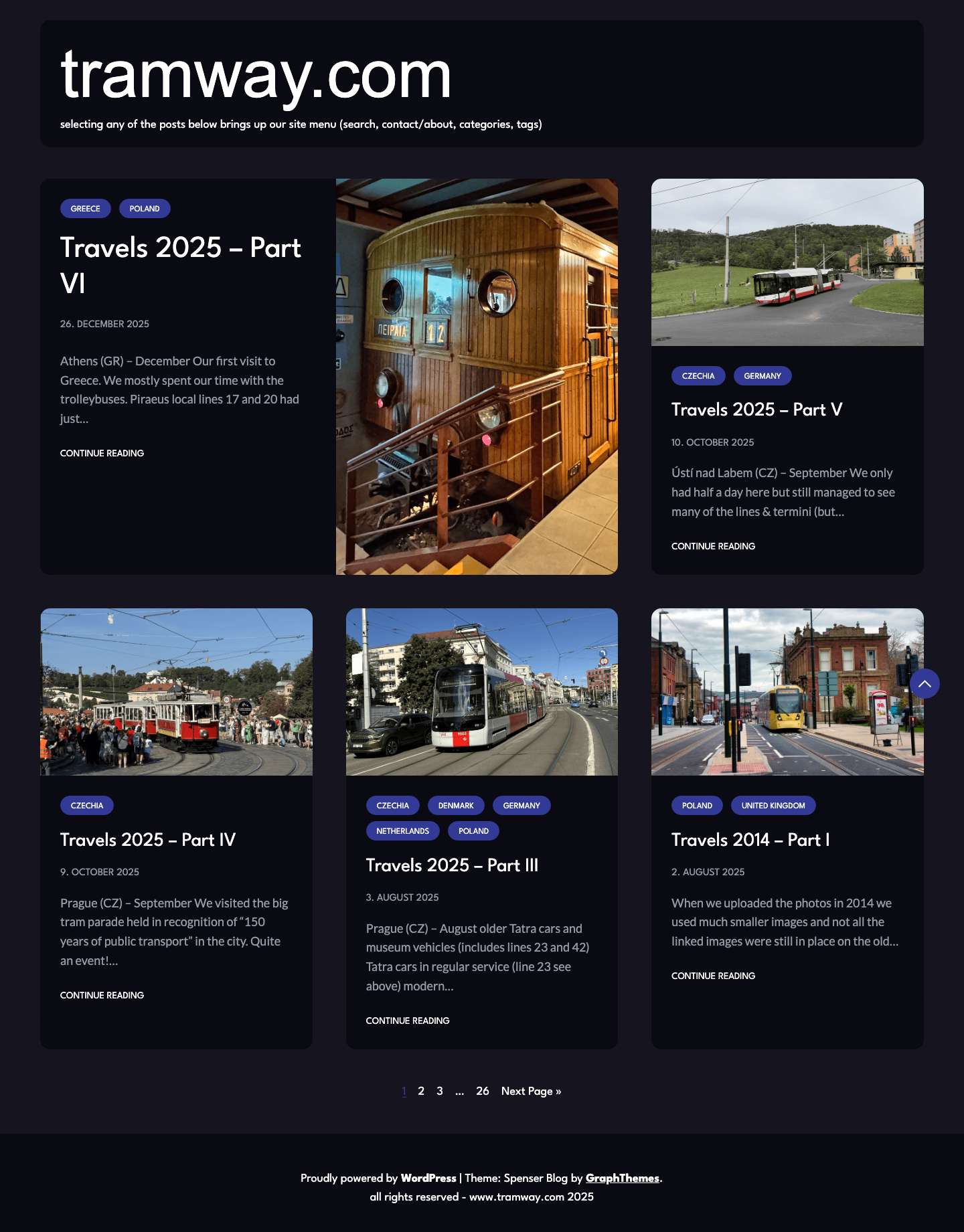The image size is (964, 1232).
Task: Click Next Page in pagination
Action: click(531, 1091)
